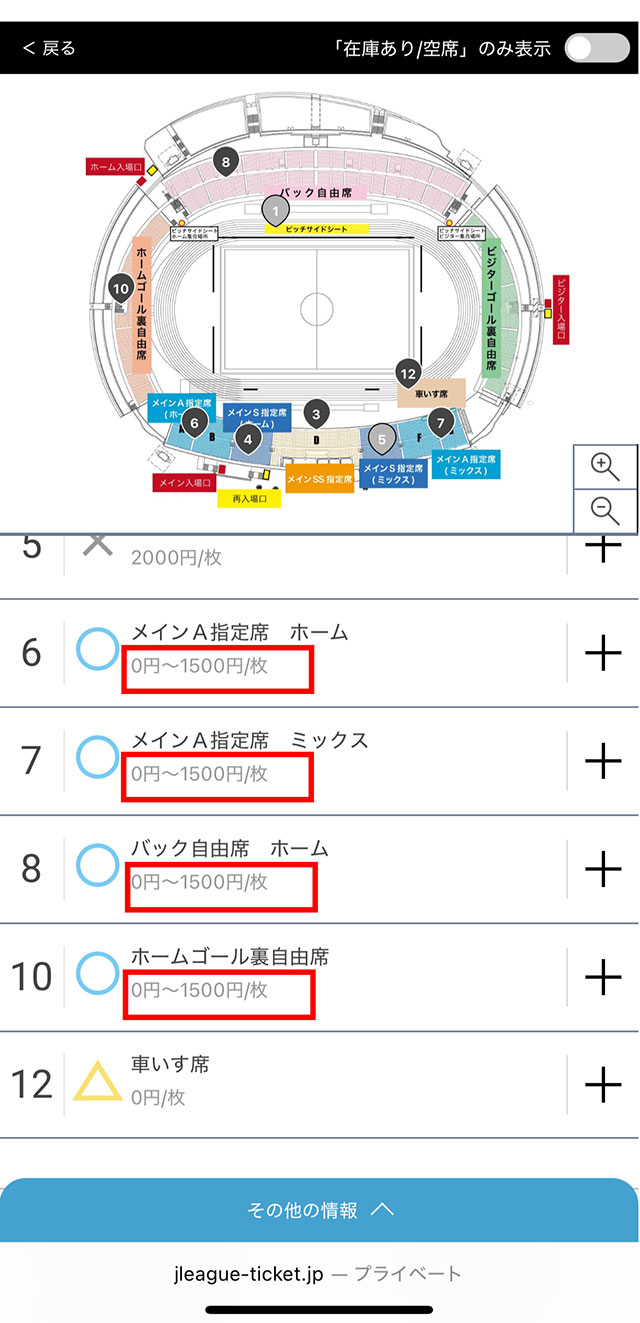Screen dimensions: 640x1323
Task: Toggle 在庫あり/空席のみ表示 switch
Action: [x=597, y=47]
